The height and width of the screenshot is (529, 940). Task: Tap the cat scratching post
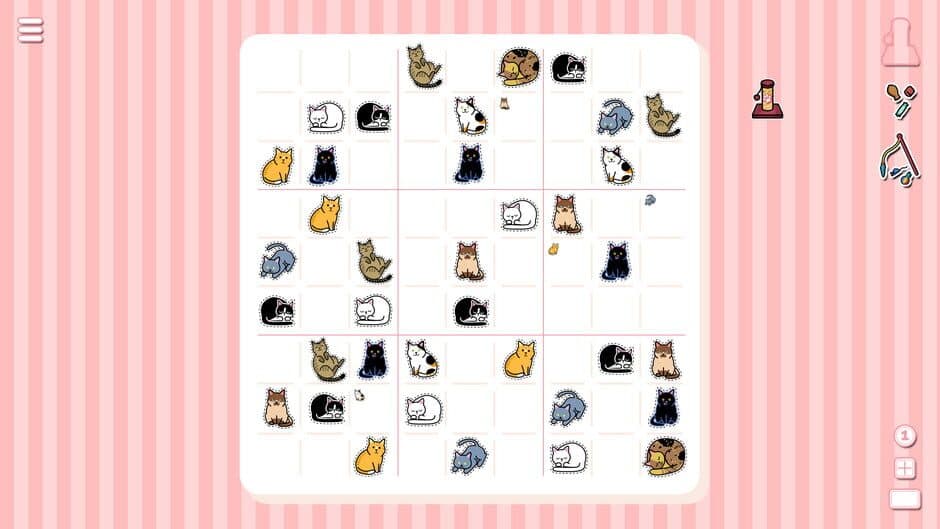click(x=767, y=100)
